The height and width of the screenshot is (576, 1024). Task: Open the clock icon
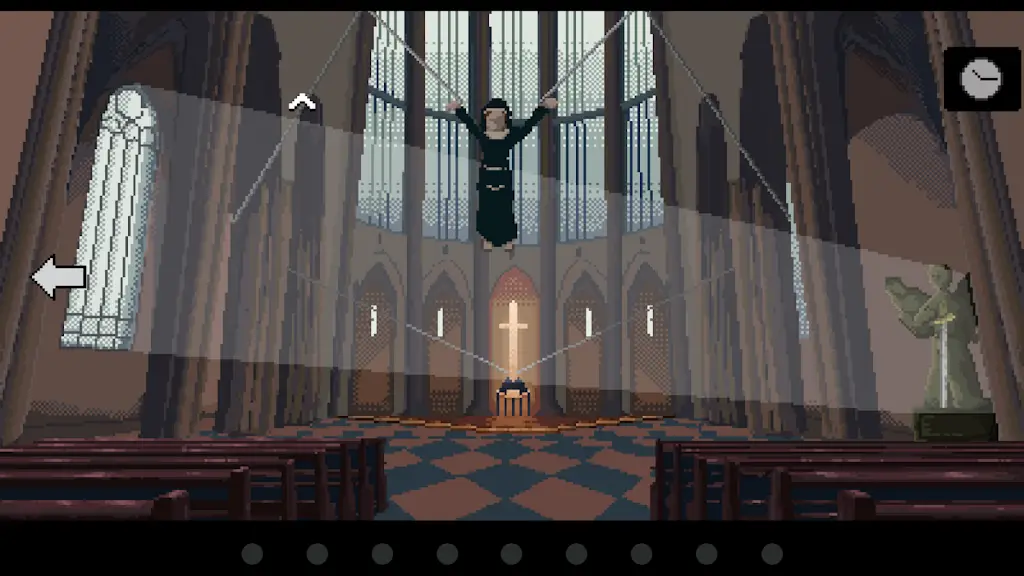click(x=982, y=79)
